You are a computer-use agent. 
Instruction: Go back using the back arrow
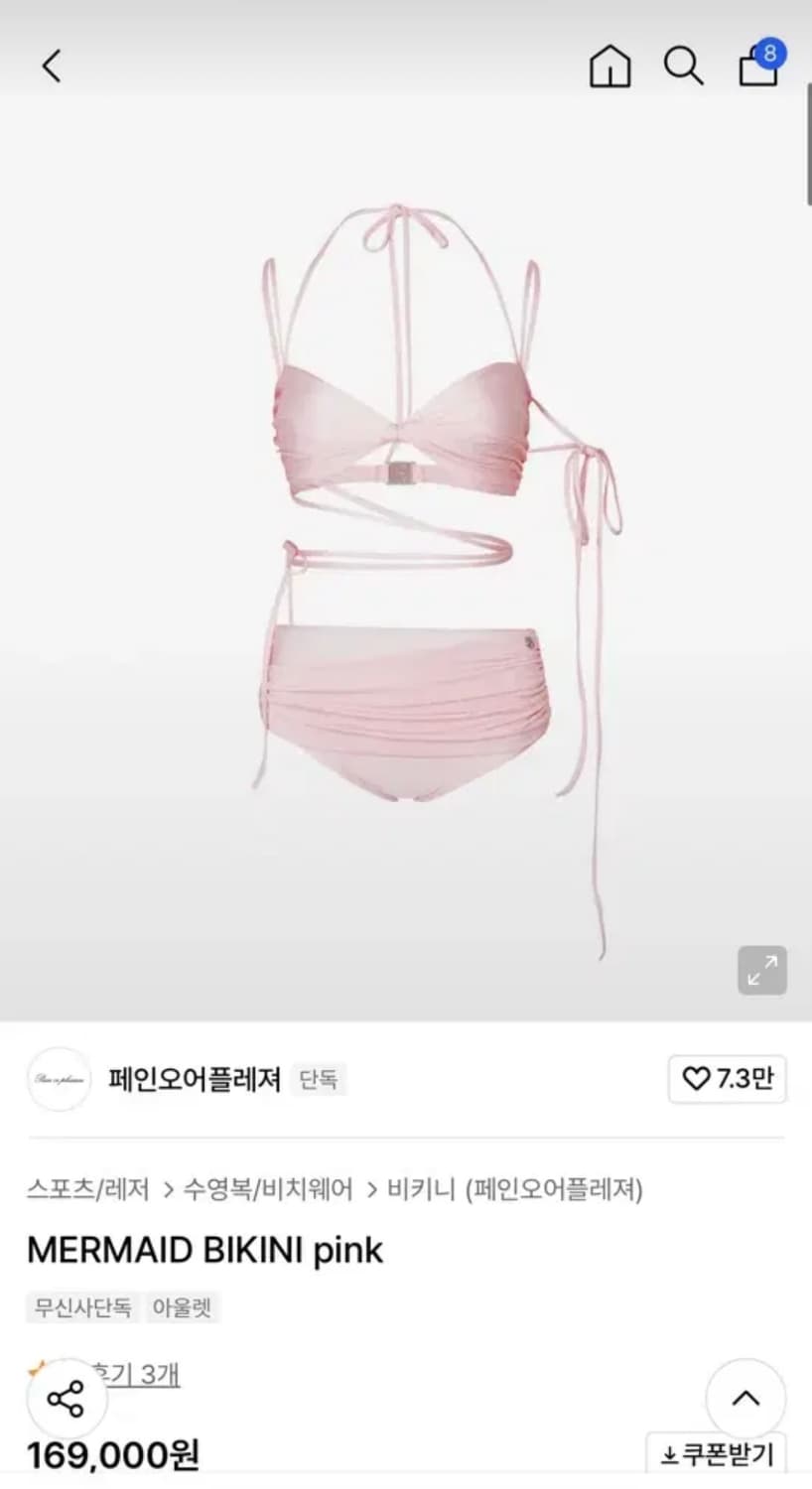(52, 66)
